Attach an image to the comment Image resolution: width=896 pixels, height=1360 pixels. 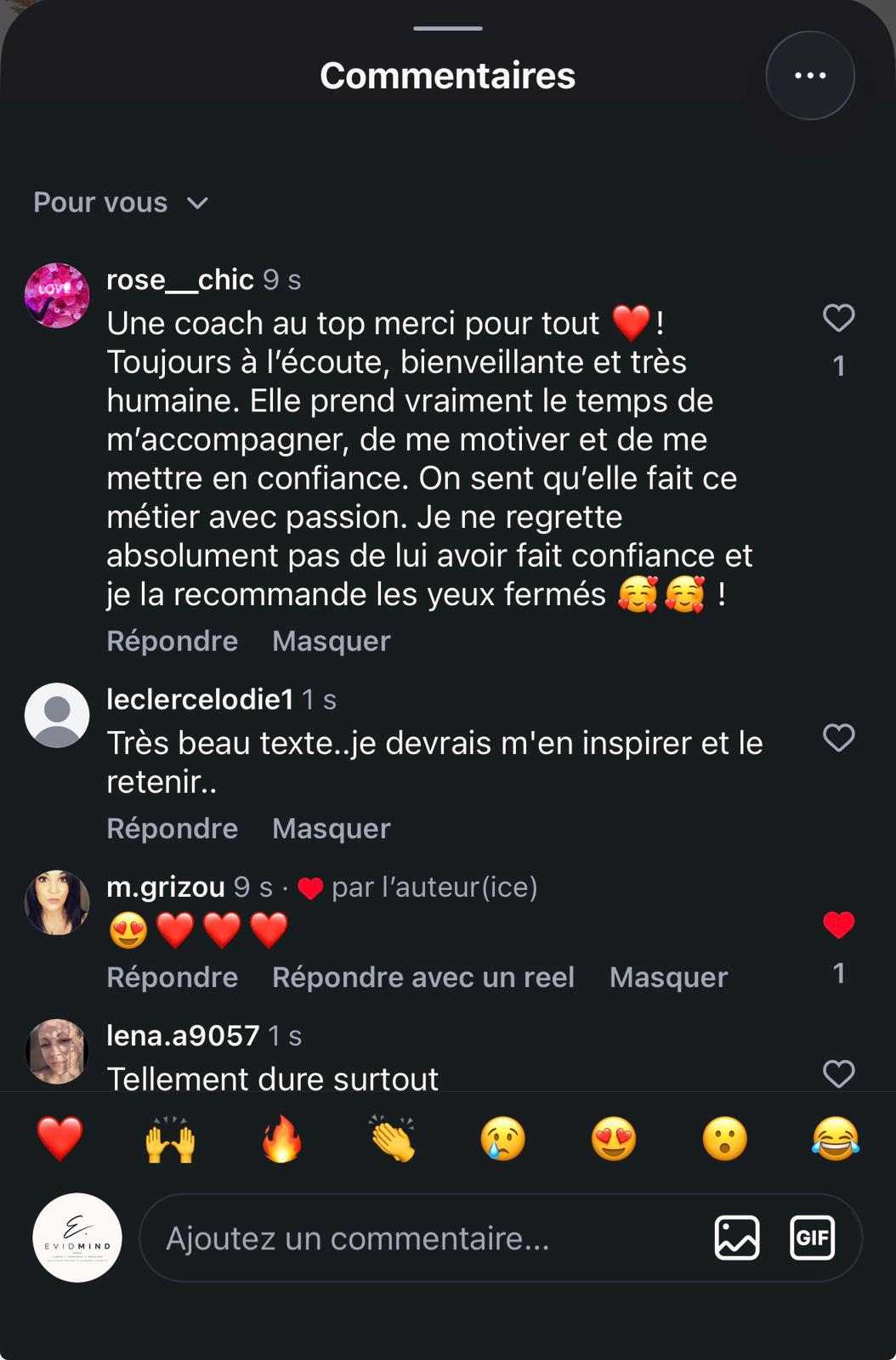736,1238
